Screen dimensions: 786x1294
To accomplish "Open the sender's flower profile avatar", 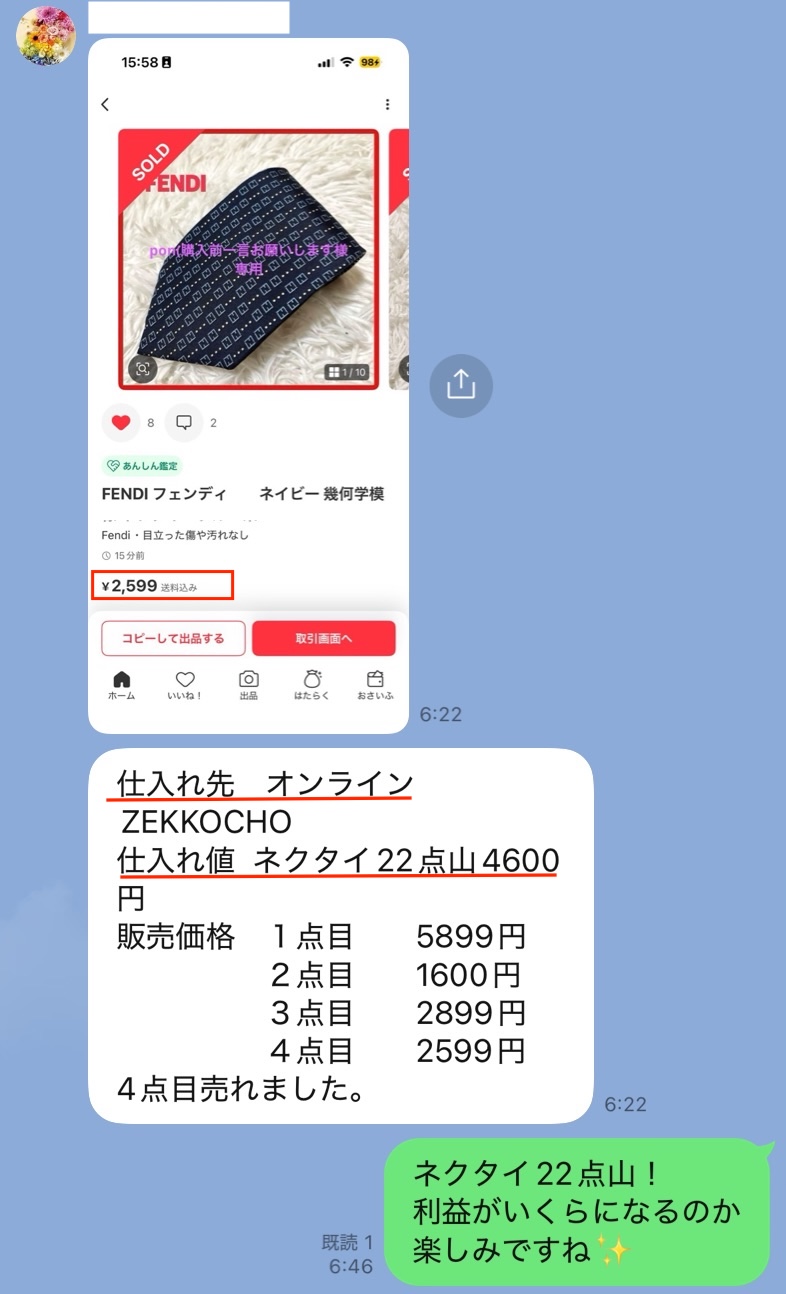I will [46, 36].
